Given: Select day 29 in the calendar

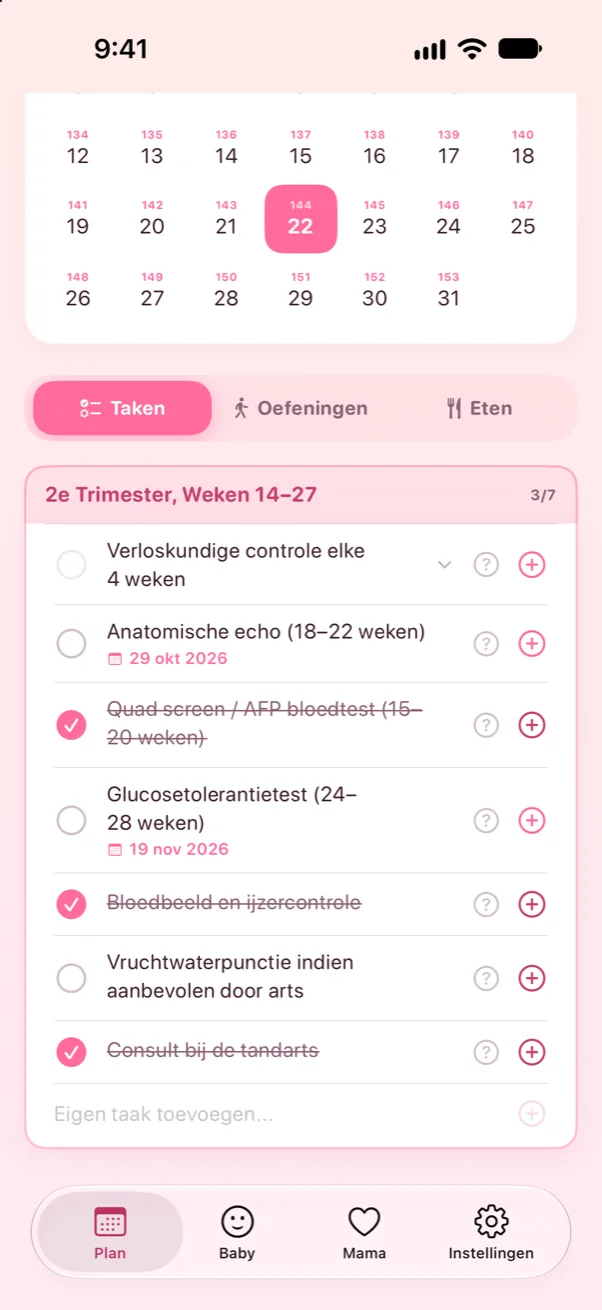Looking at the screenshot, I should 301,289.
